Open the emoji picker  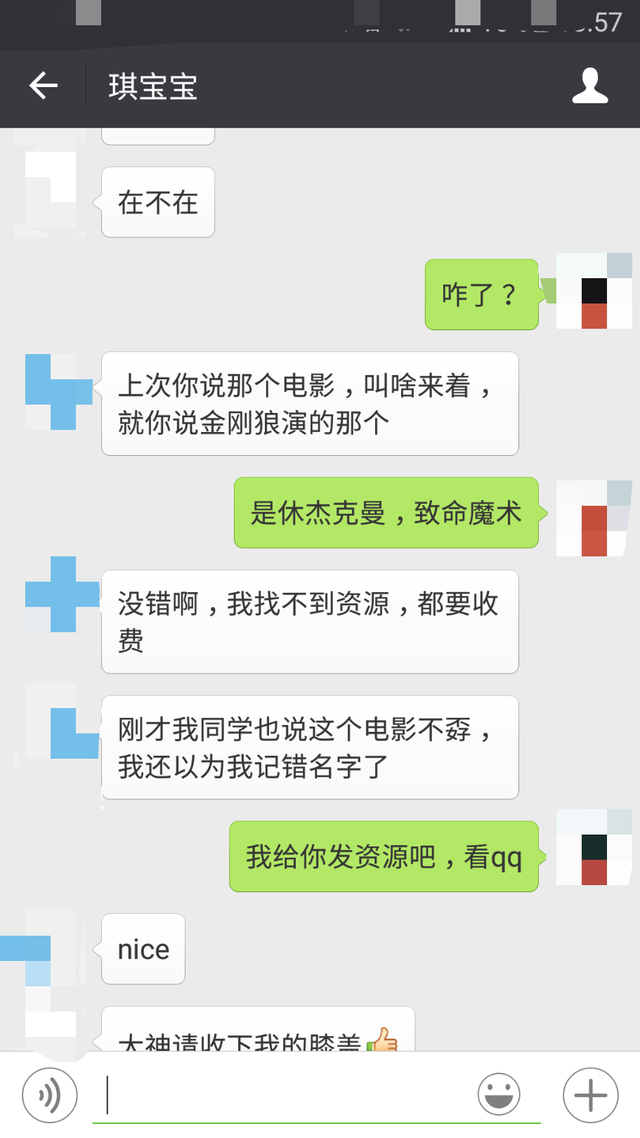(x=499, y=1095)
